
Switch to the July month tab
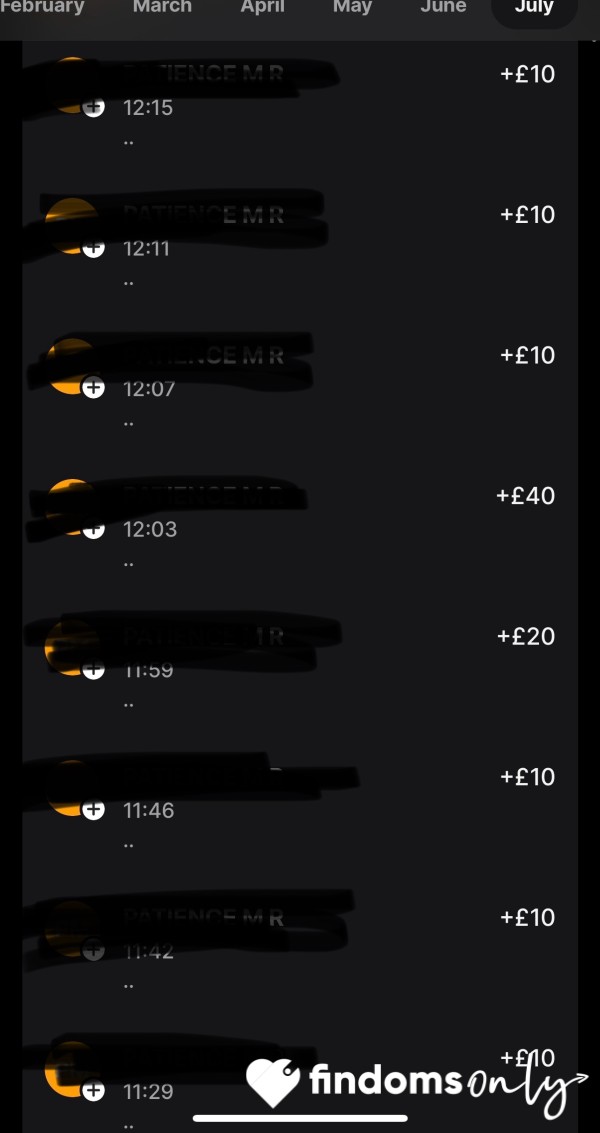(533, 9)
